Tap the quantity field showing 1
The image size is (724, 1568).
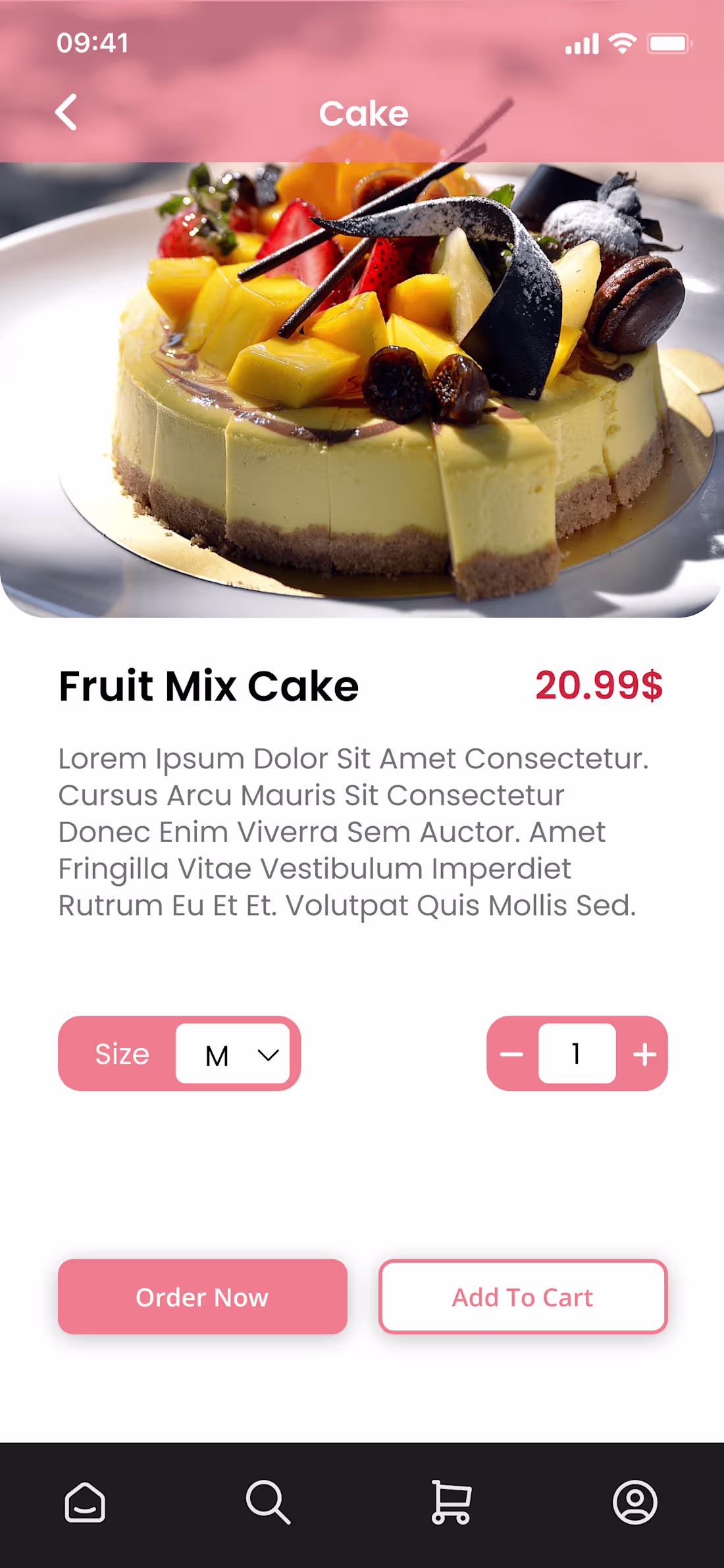click(x=576, y=1053)
